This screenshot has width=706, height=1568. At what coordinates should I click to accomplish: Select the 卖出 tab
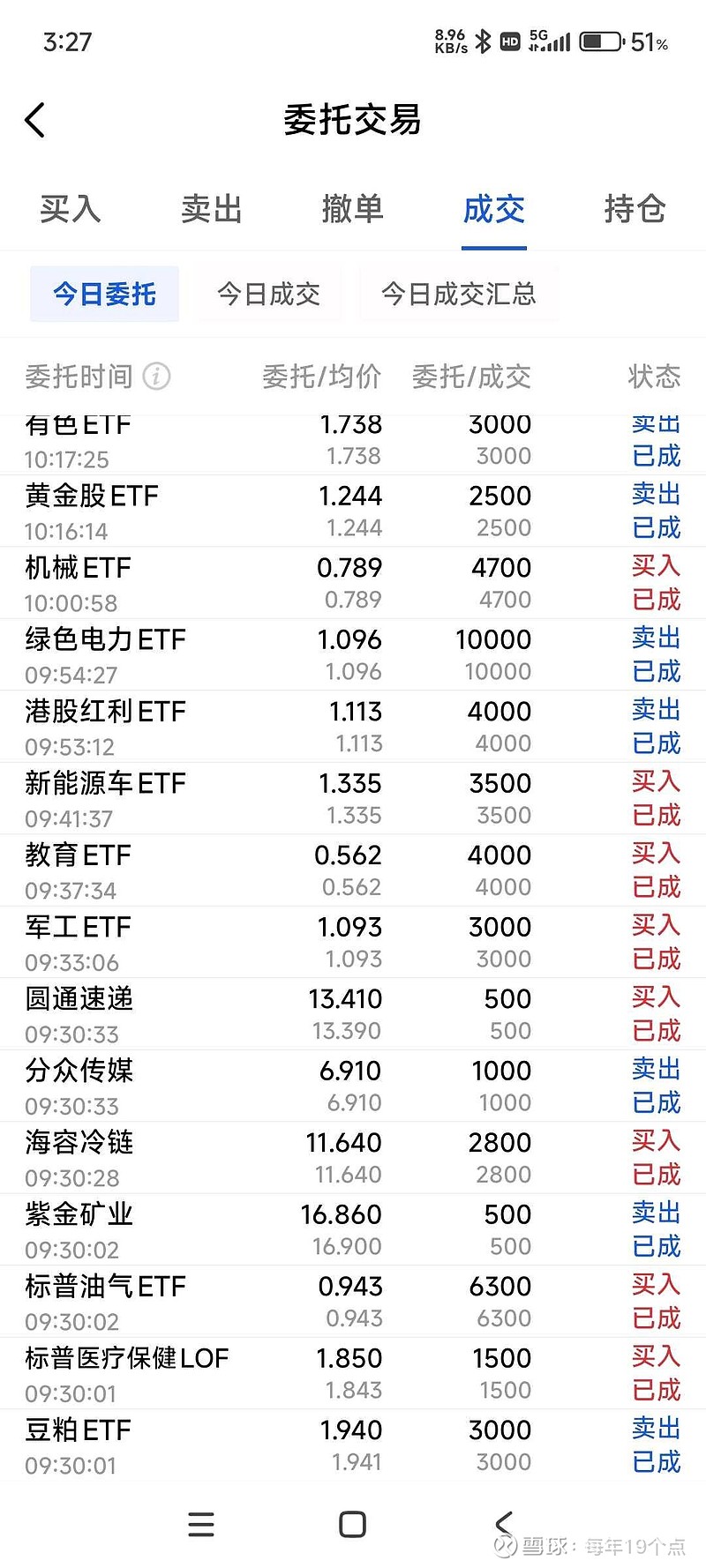pyautogui.click(x=211, y=210)
